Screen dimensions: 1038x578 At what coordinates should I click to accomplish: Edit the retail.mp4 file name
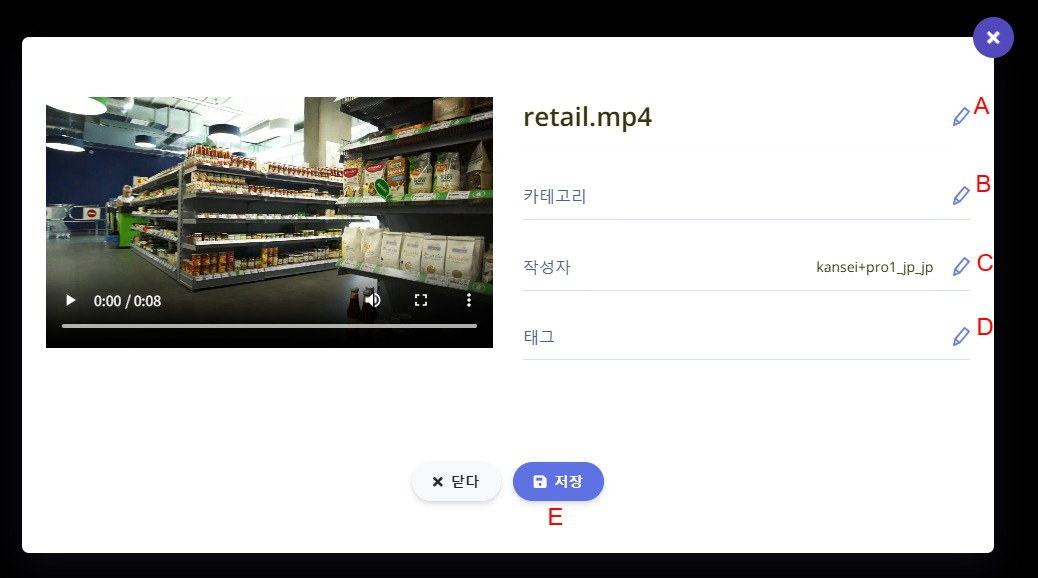pyautogui.click(x=961, y=117)
